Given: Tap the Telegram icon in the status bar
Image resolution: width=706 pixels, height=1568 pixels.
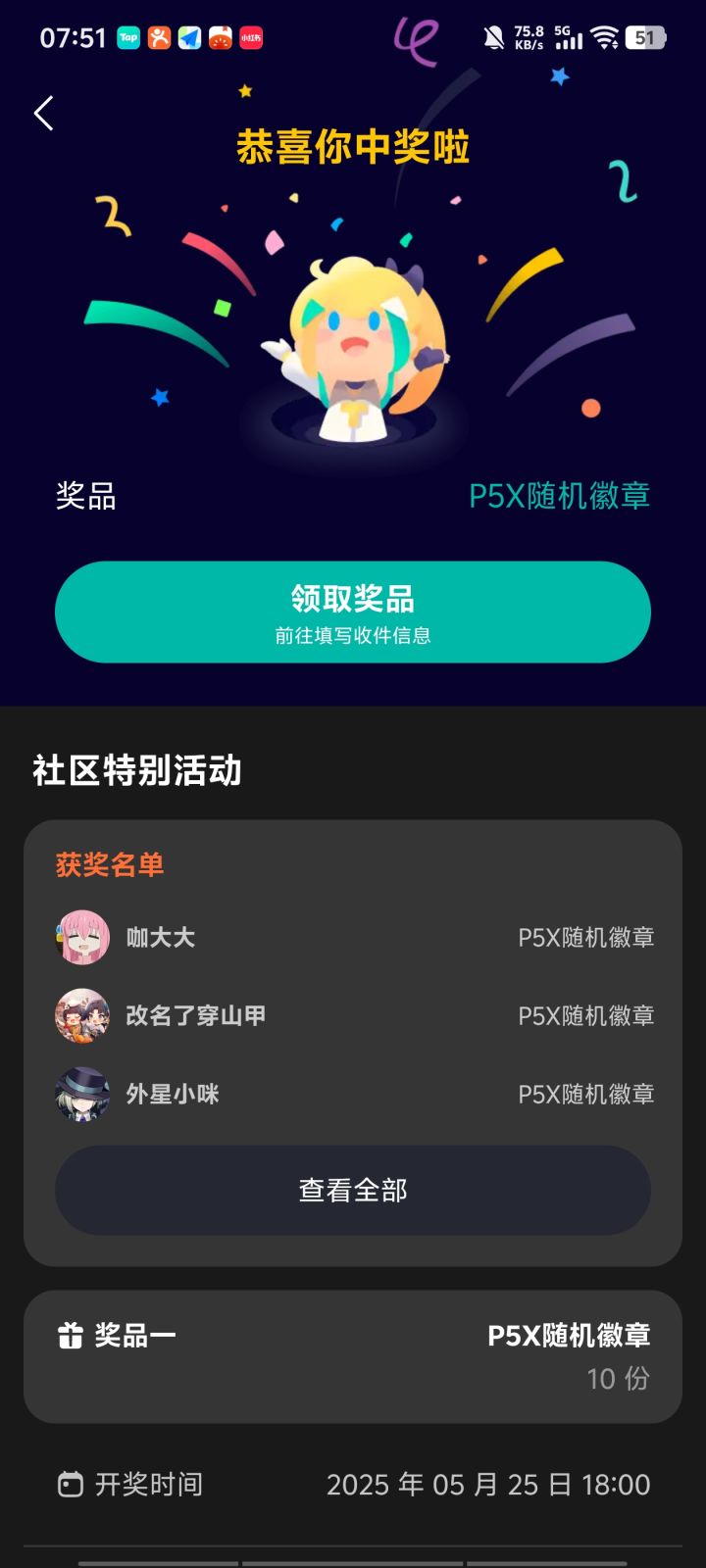Looking at the screenshot, I should click(x=187, y=39).
